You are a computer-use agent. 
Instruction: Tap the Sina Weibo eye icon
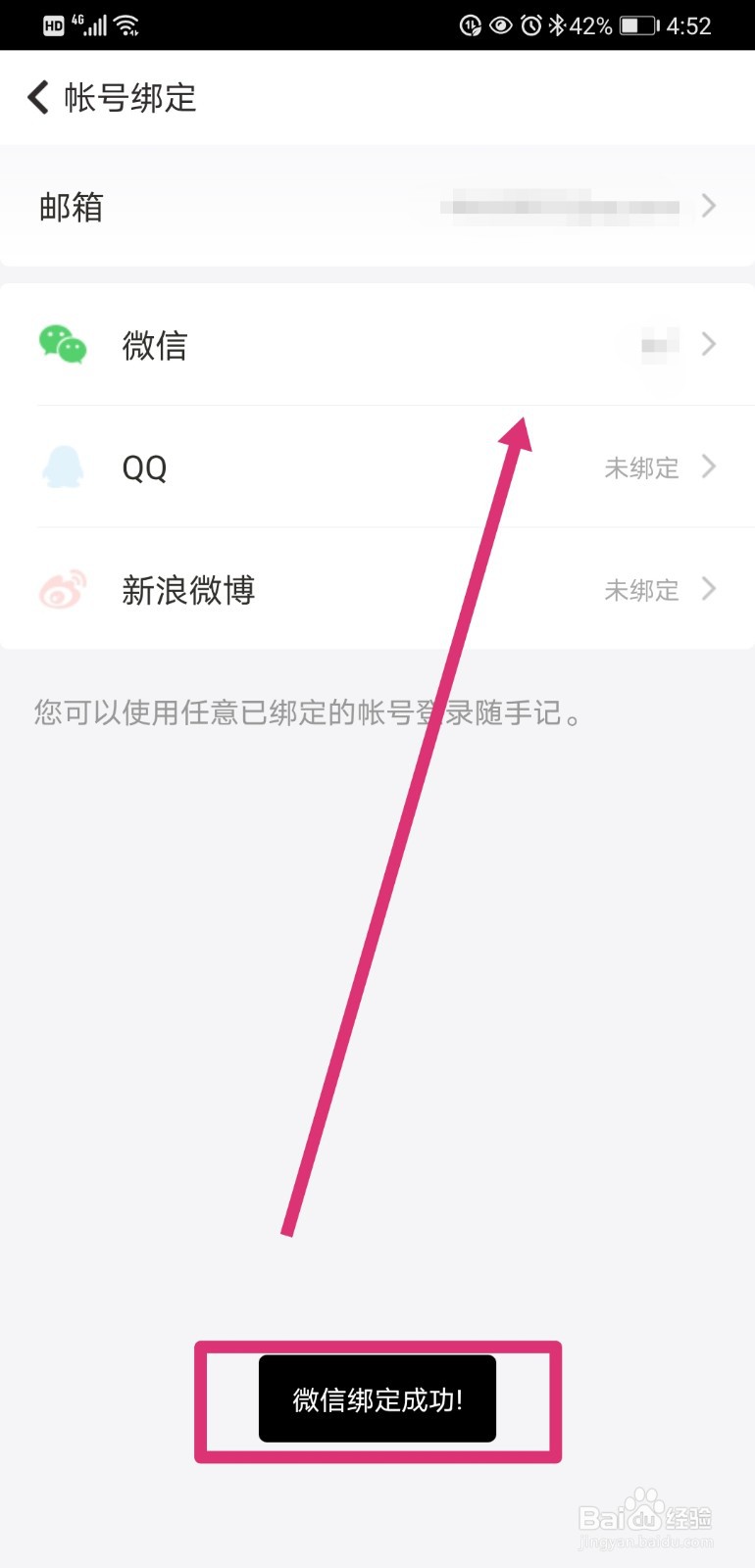click(62, 589)
